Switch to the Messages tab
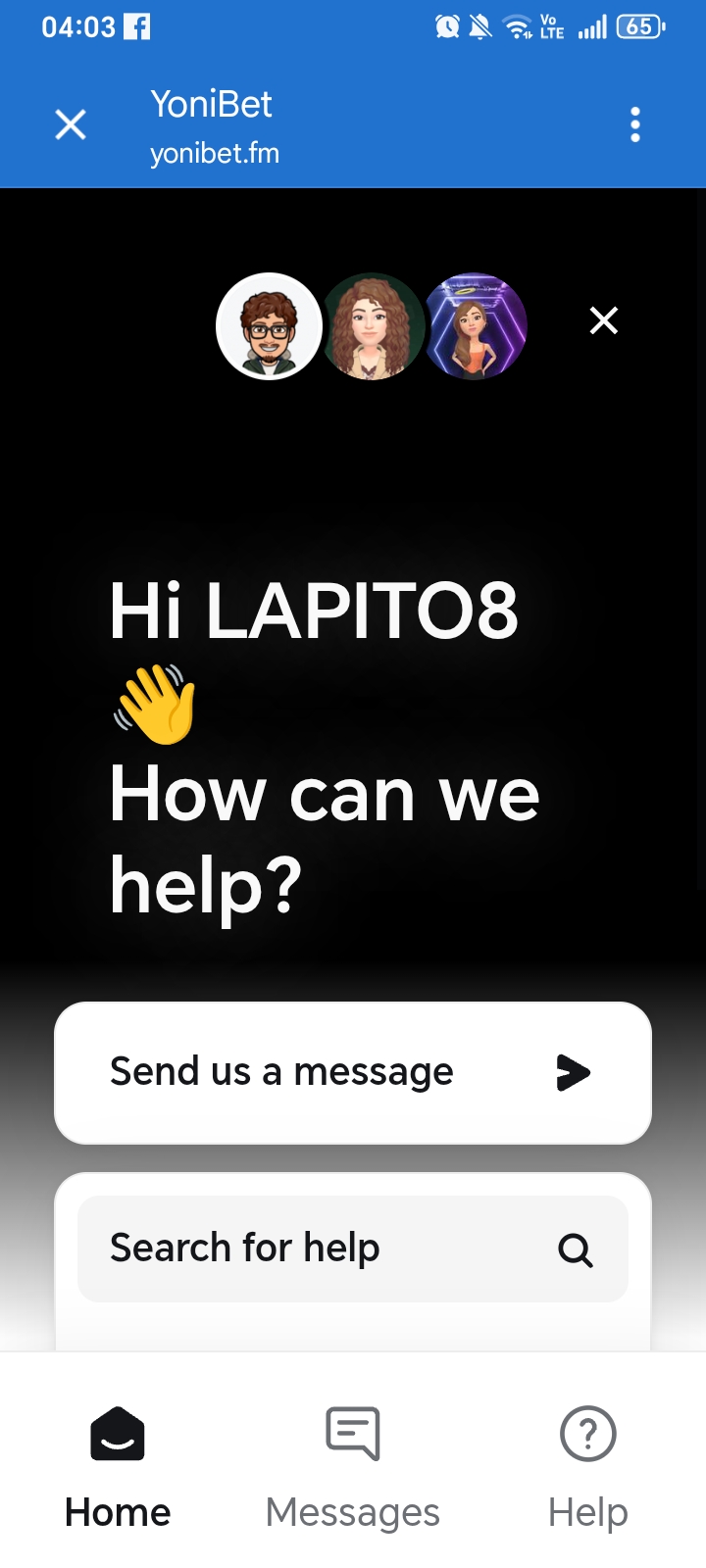This screenshot has width=706, height=1568. (x=353, y=1467)
